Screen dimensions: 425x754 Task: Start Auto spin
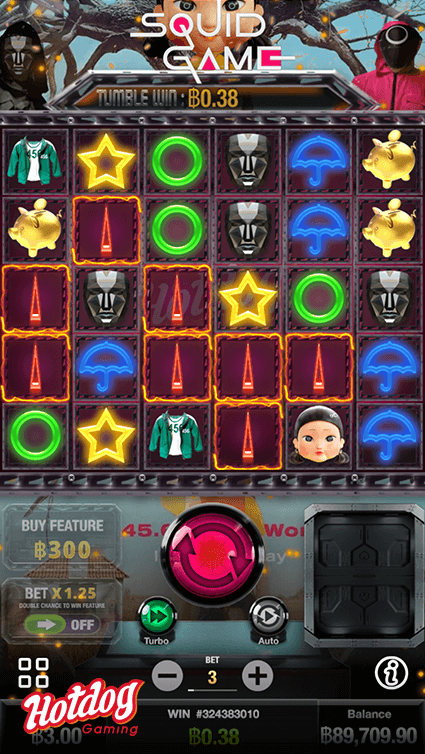point(268,616)
